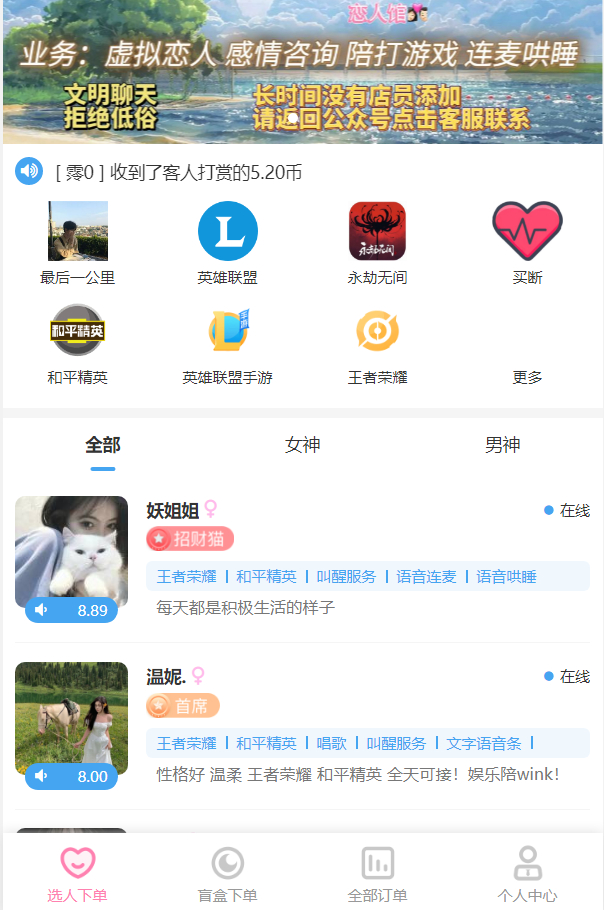Image resolution: width=604 pixels, height=910 pixels.
Task: Play 温妮's 8.00 voice clip
Action: tap(71, 776)
